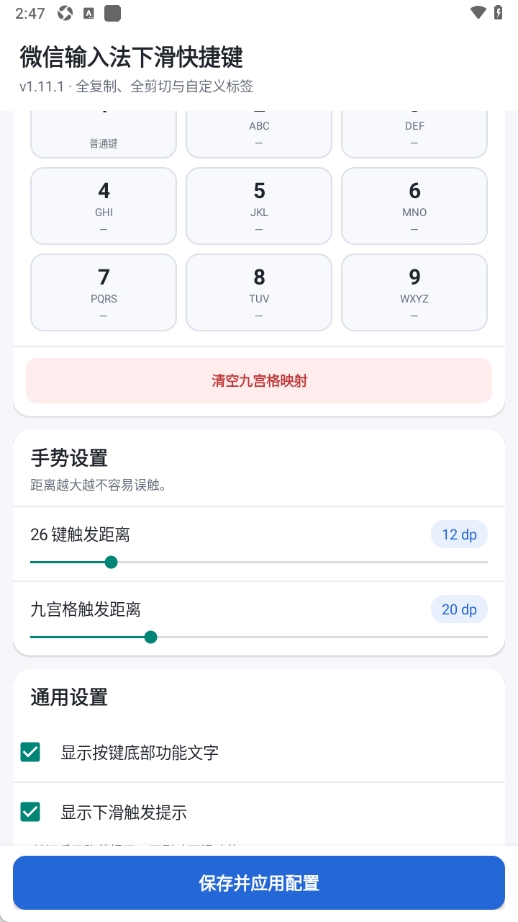Tap the 九宫格触发距离 slider

click(259, 637)
